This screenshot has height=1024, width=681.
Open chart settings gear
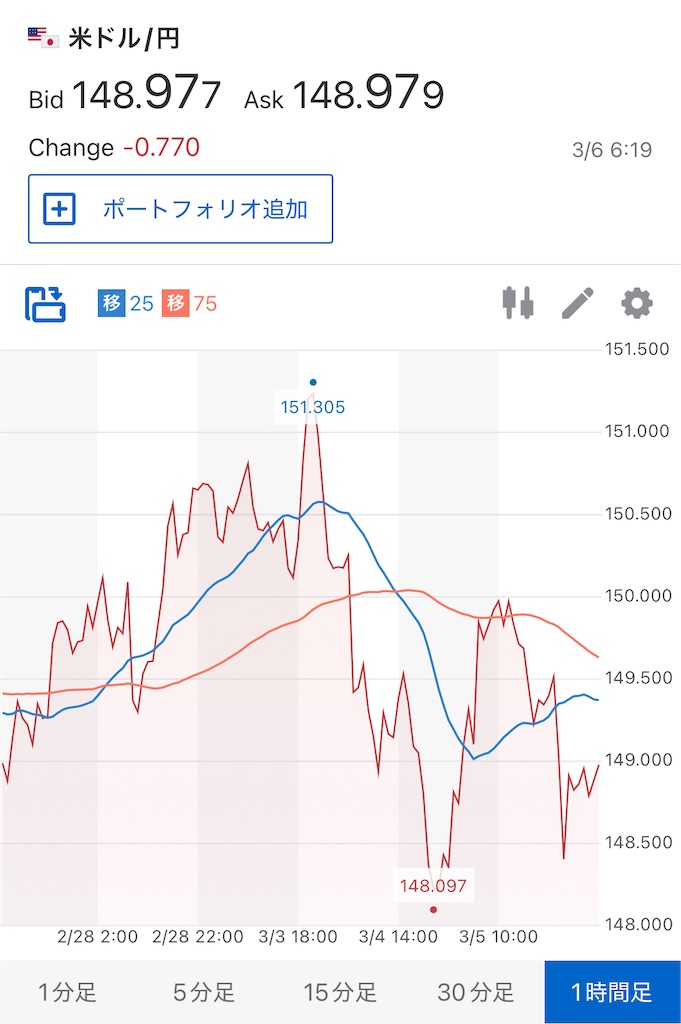[x=637, y=303]
